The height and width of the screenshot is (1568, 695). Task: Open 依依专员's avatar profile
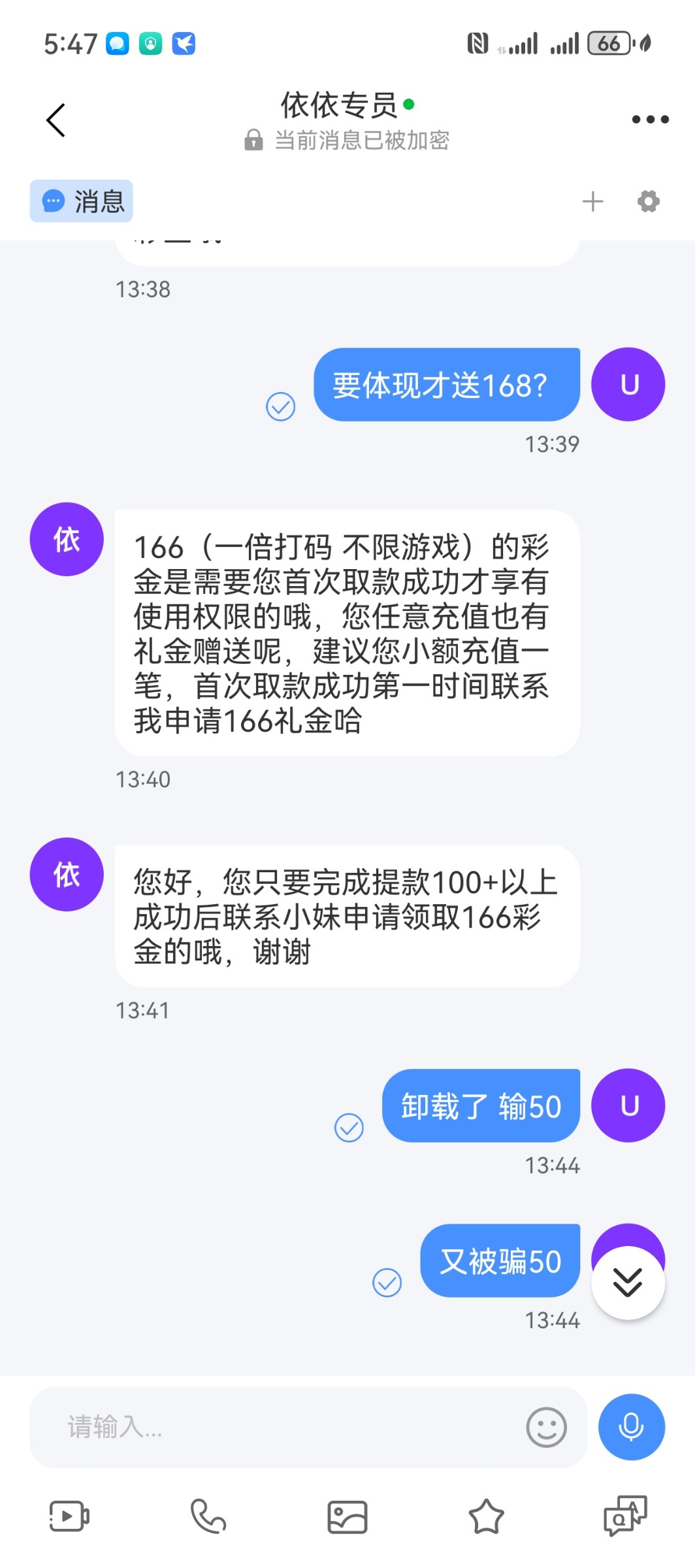click(x=67, y=539)
